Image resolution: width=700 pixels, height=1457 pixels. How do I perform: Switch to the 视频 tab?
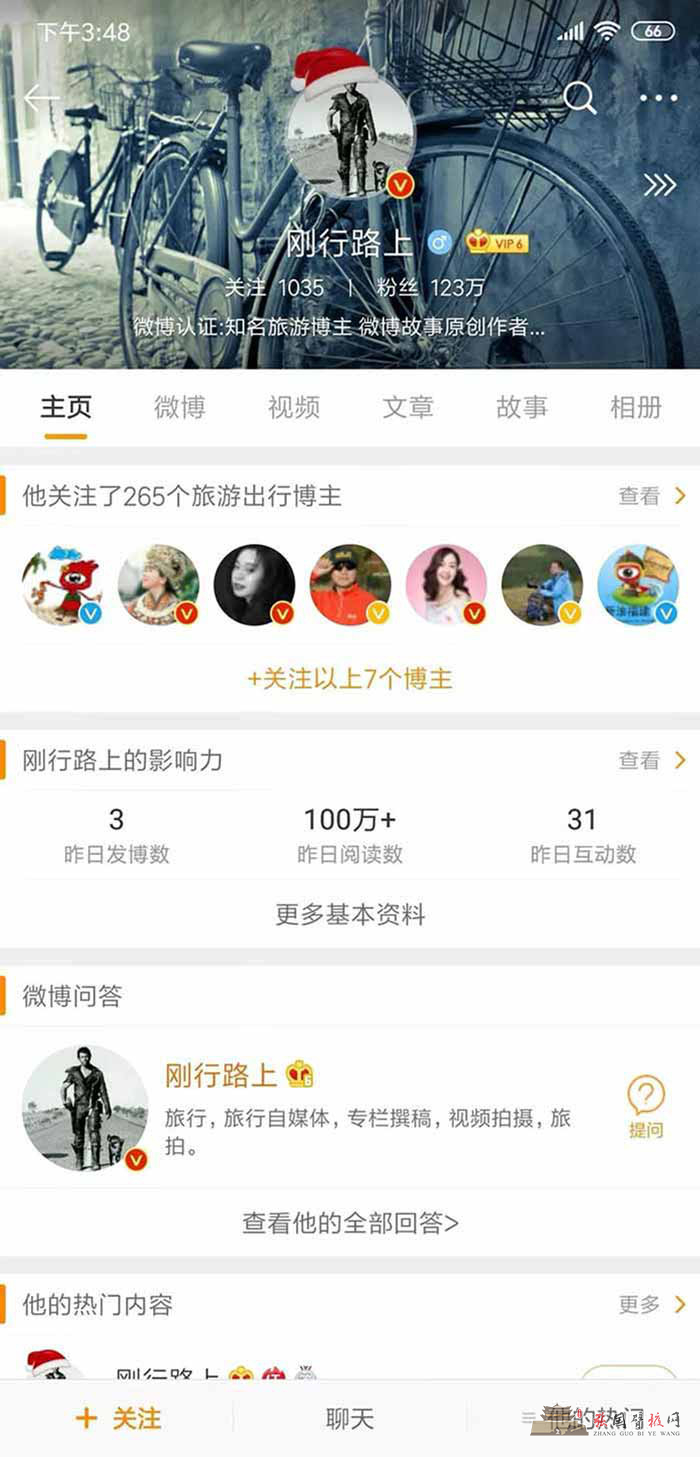tap(294, 407)
